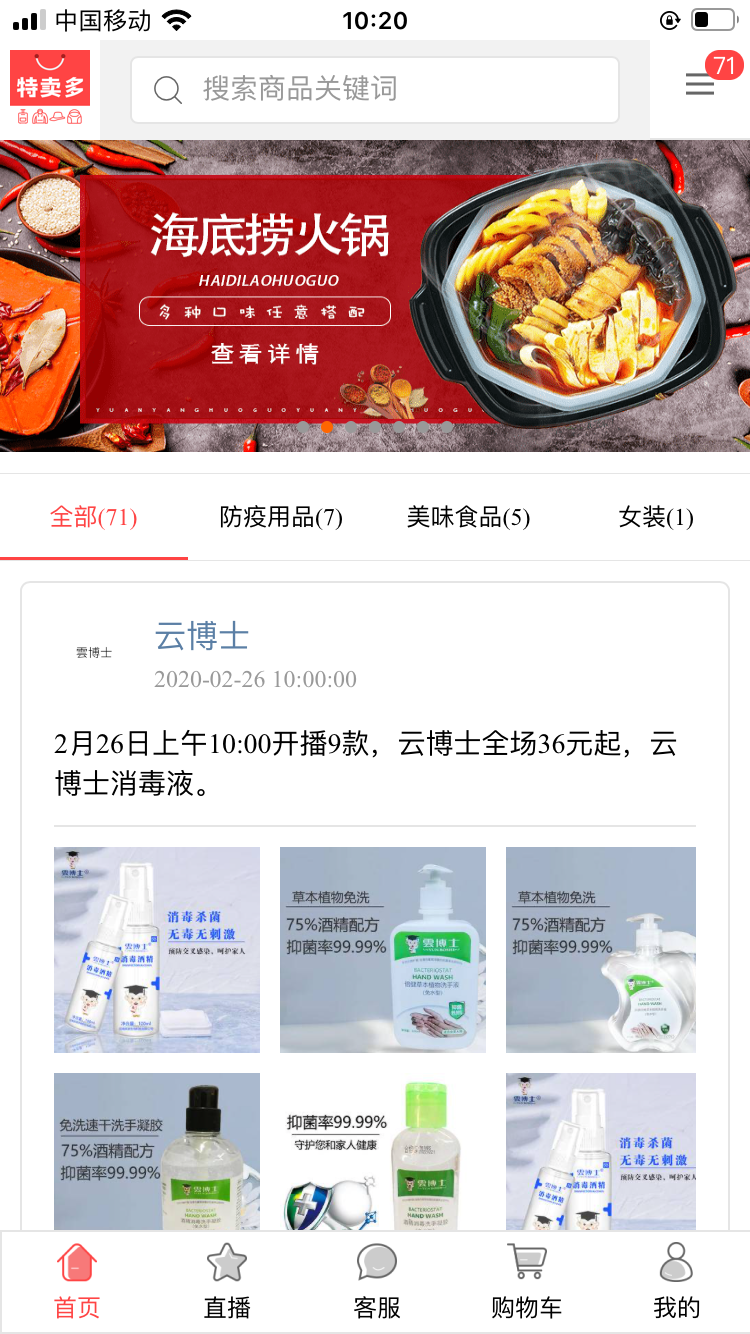Viewport: 750px width, 1334px height.
Task: Go to the 我的 profile tab
Action: [676, 1282]
